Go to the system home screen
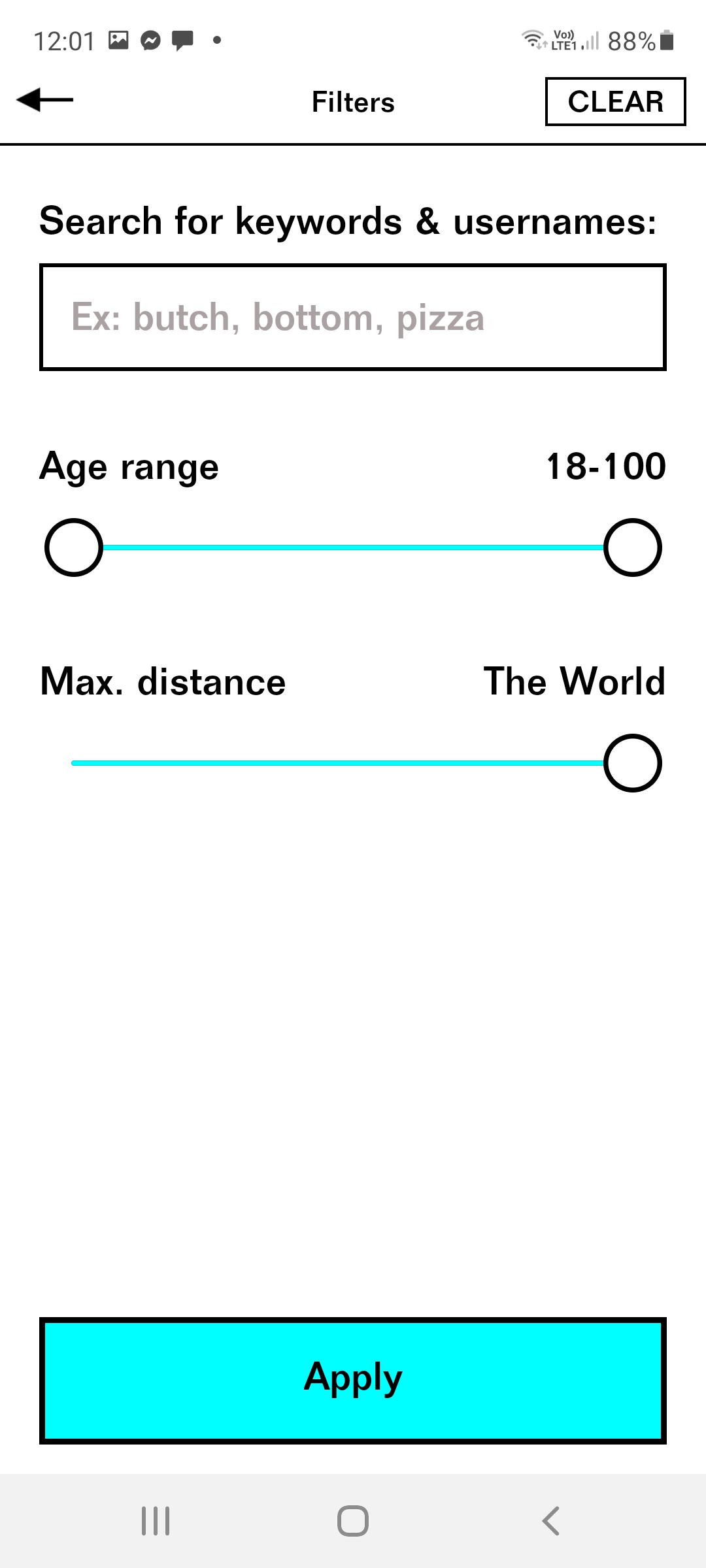This screenshot has height=1568, width=706. pos(353,1521)
